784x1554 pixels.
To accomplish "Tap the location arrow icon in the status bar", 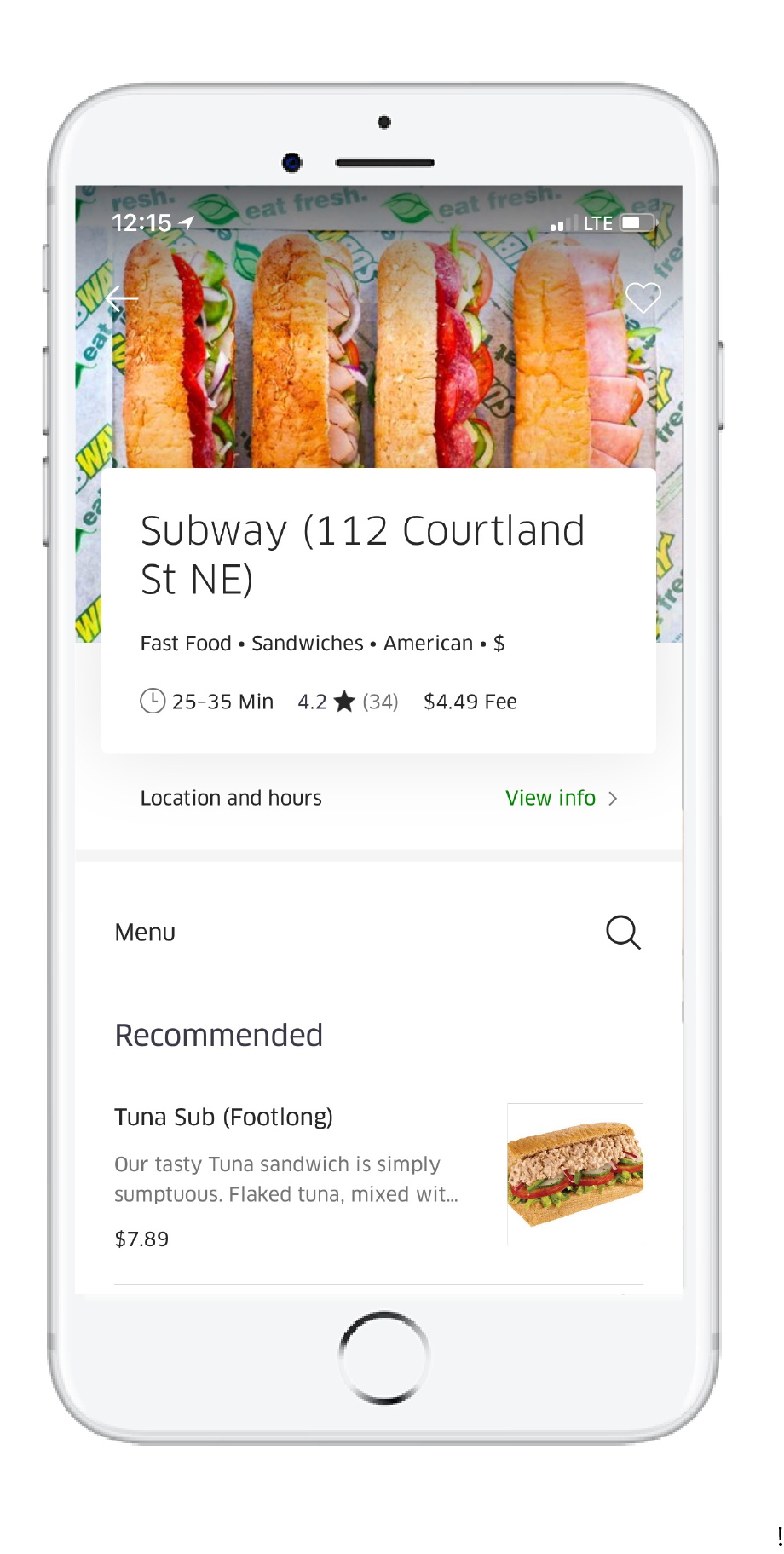I will click(183, 221).
